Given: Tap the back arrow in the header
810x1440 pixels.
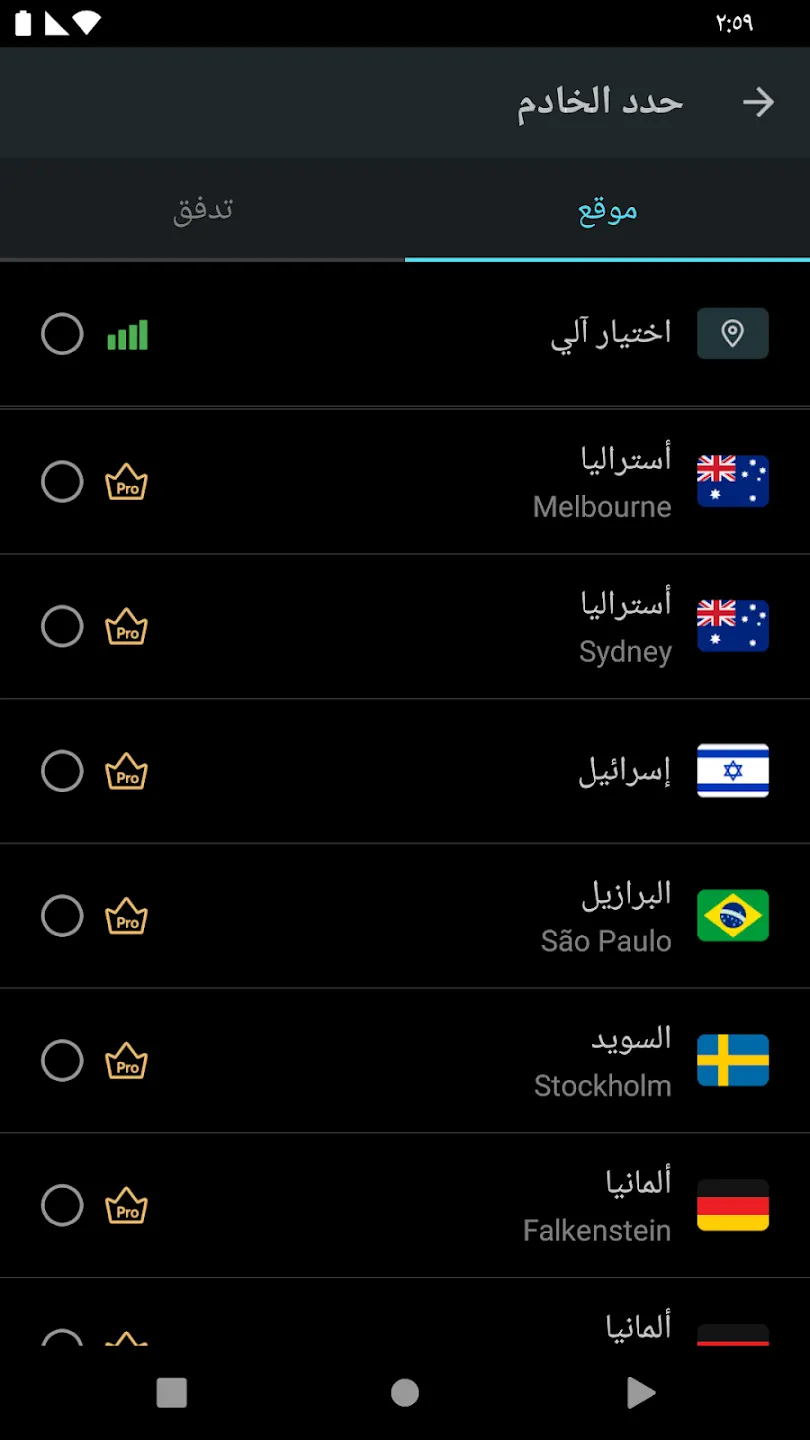Looking at the screenshot, I should click(758, 102).
